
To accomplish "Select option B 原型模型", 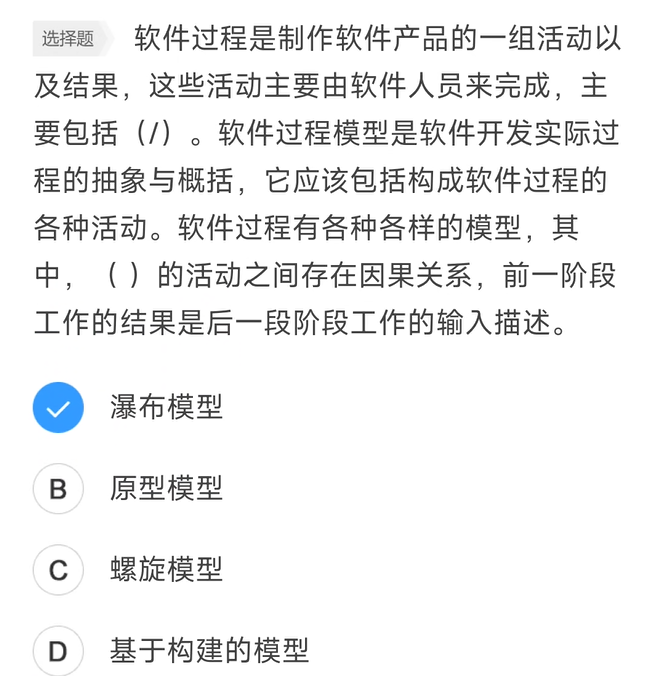I will [58, 489].
